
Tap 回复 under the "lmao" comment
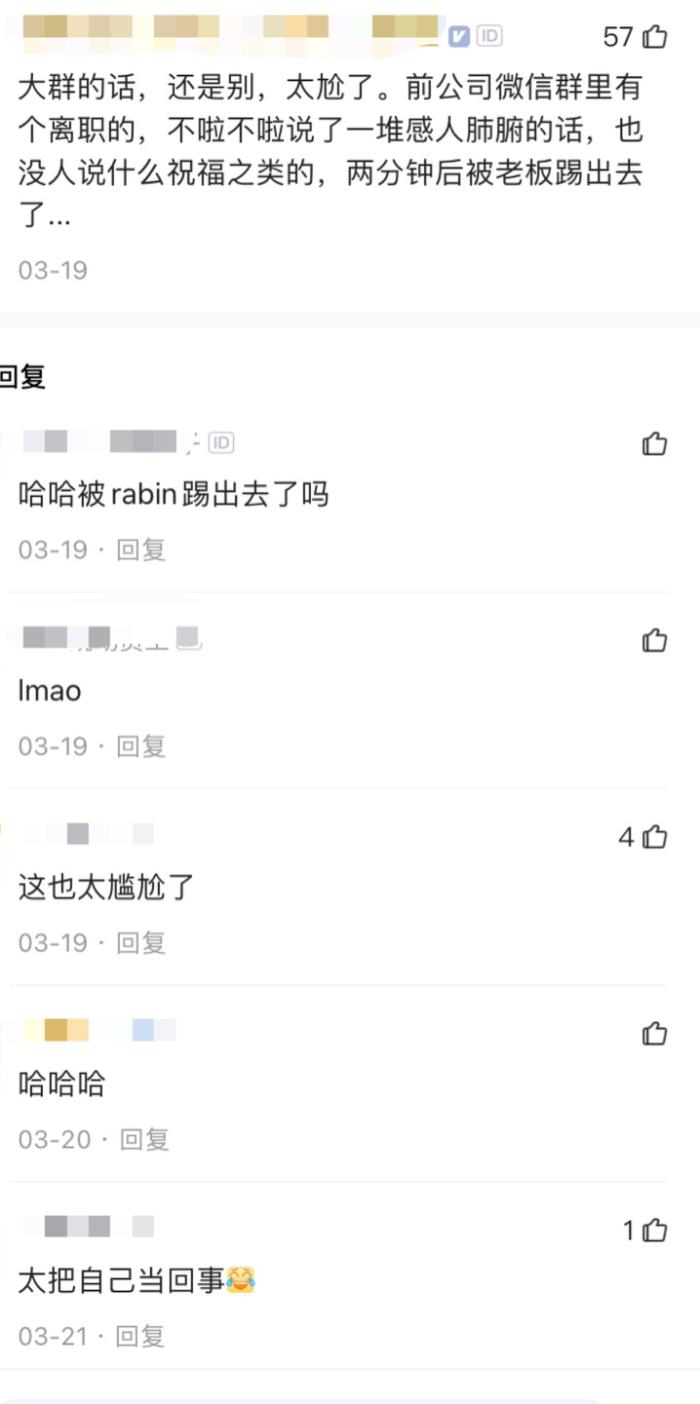tap(141, 746)
